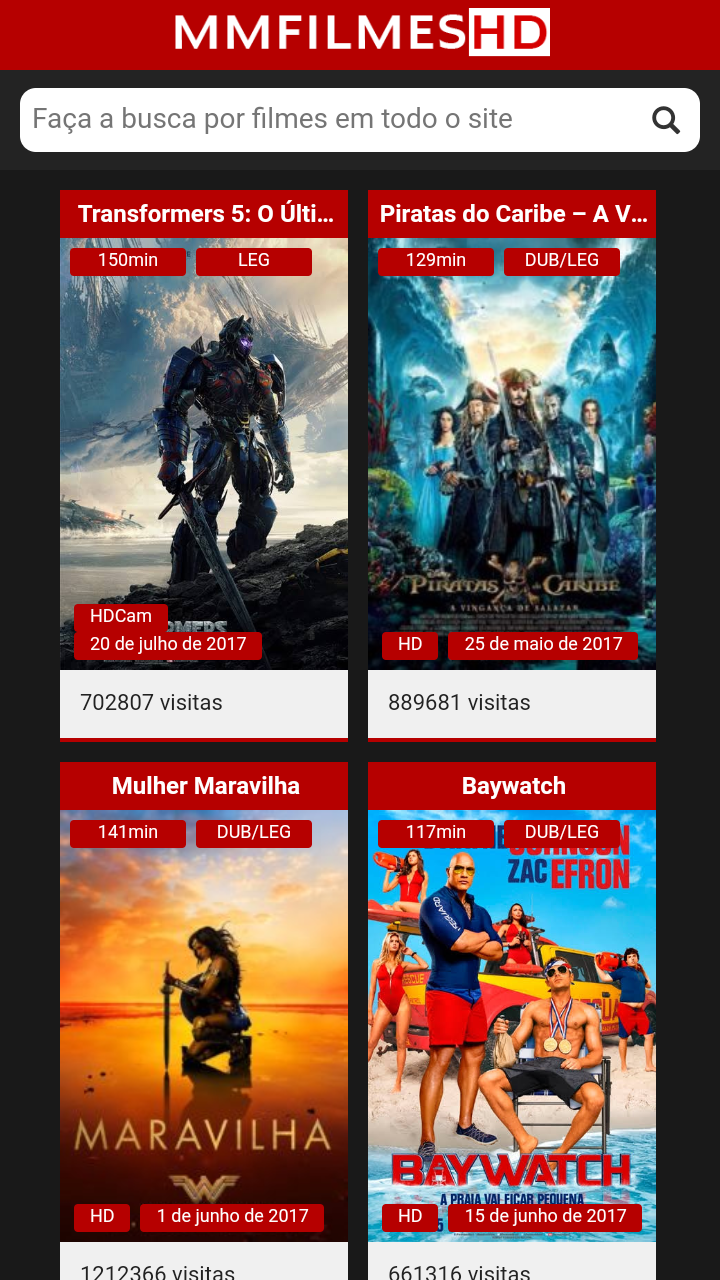This screenshot has width=720, height=1280.
Task: Select the DUB/LEG badge on Baywatch
Action: tap(561, 832)
